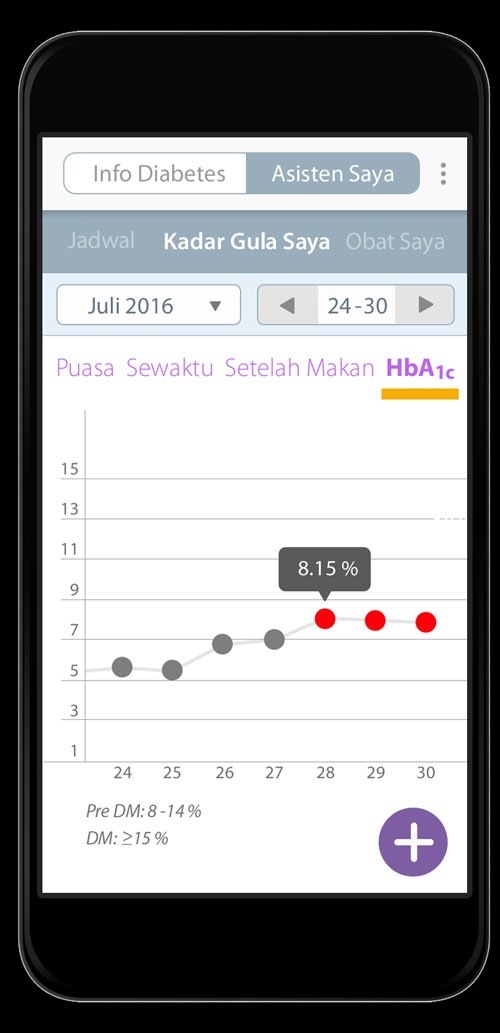This screenshot has height=1033, width=500.
Task: Select the HbA1c chart tab
Action: click(x=420, y=369)
